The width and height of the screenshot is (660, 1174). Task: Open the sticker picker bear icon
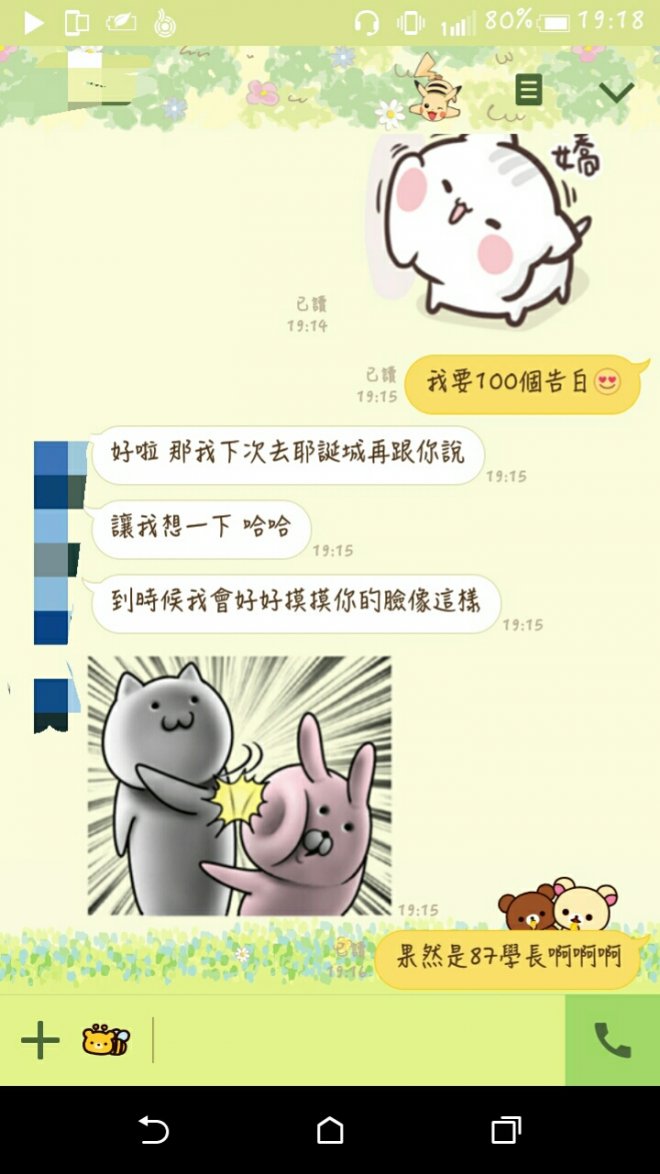coord(106,1040)
